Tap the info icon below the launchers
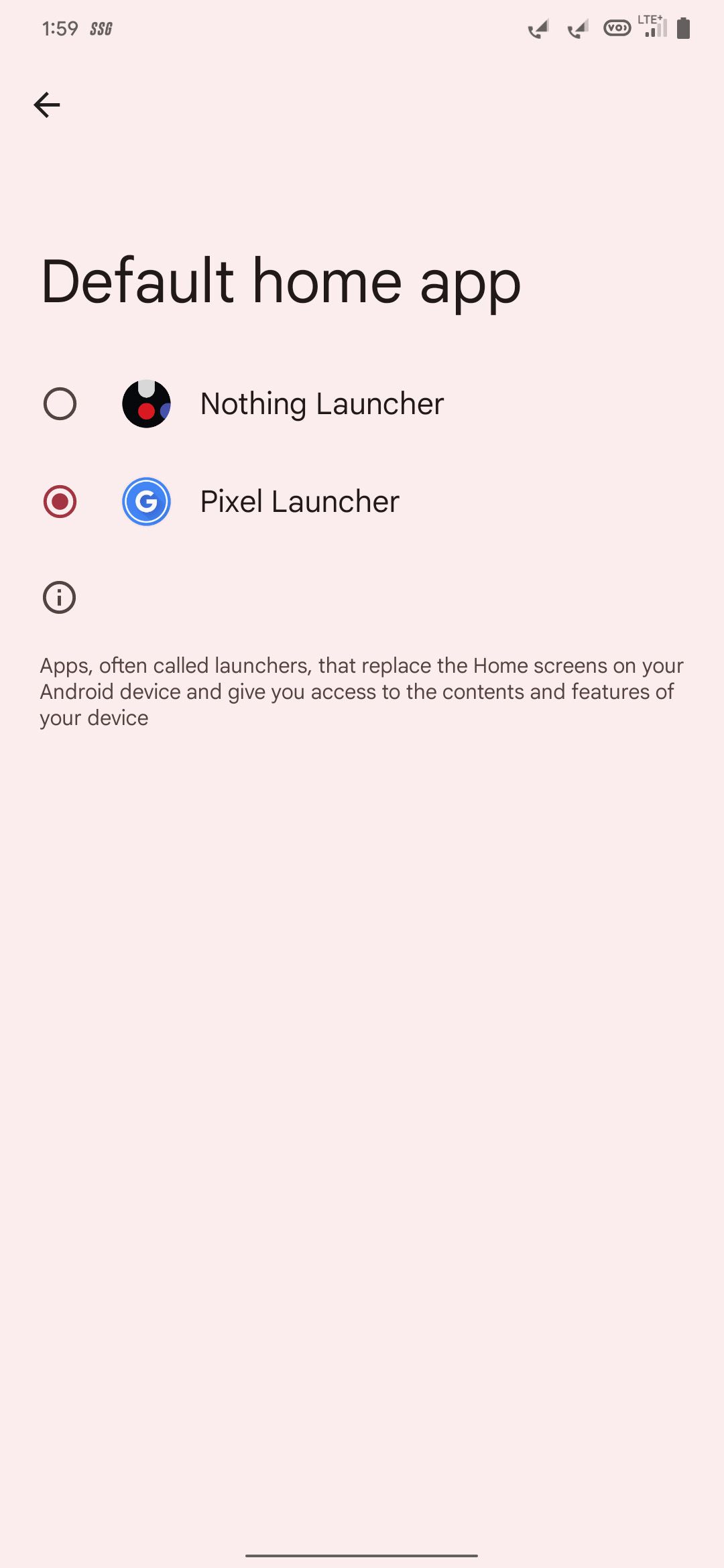The image size is (724, 1568). pos(60,596)
